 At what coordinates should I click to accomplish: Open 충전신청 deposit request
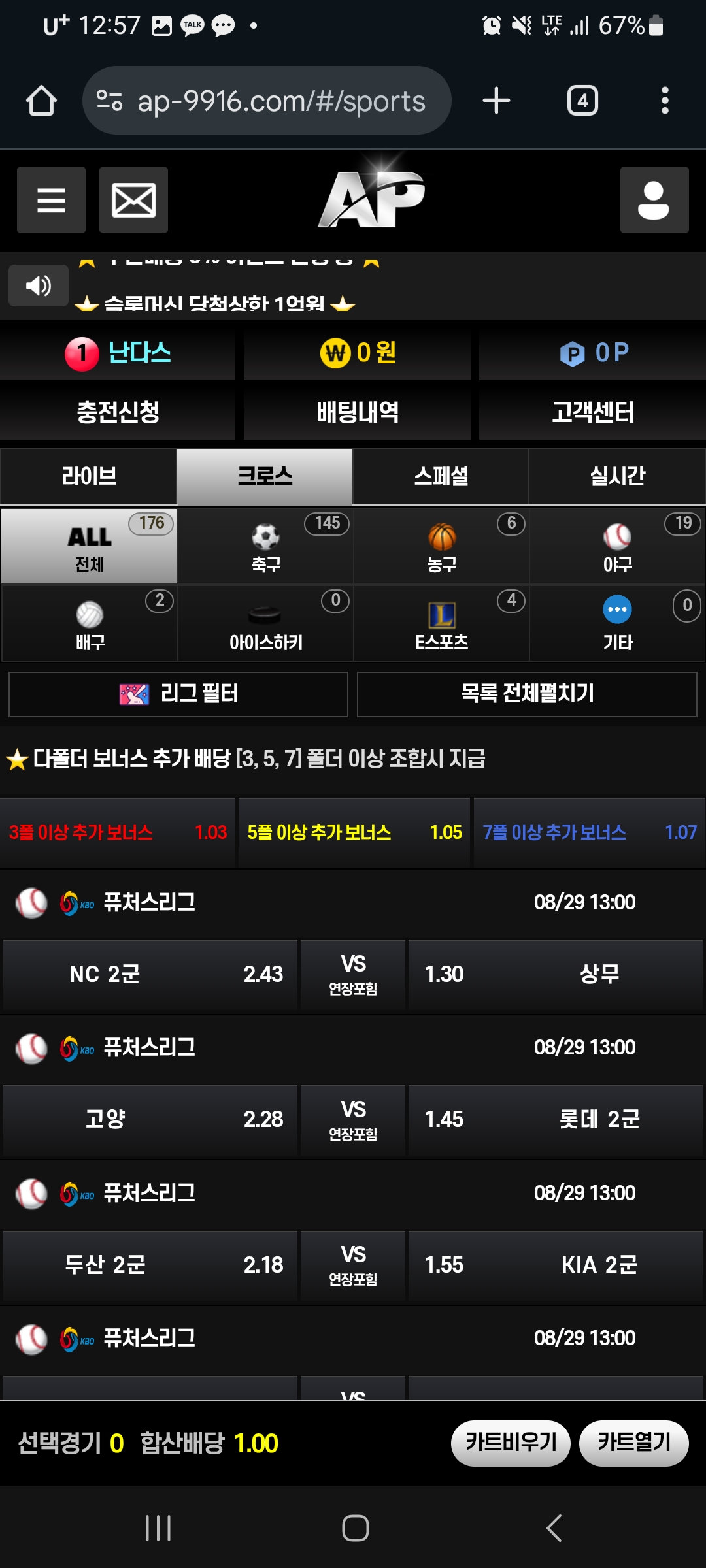click(118, 412)
